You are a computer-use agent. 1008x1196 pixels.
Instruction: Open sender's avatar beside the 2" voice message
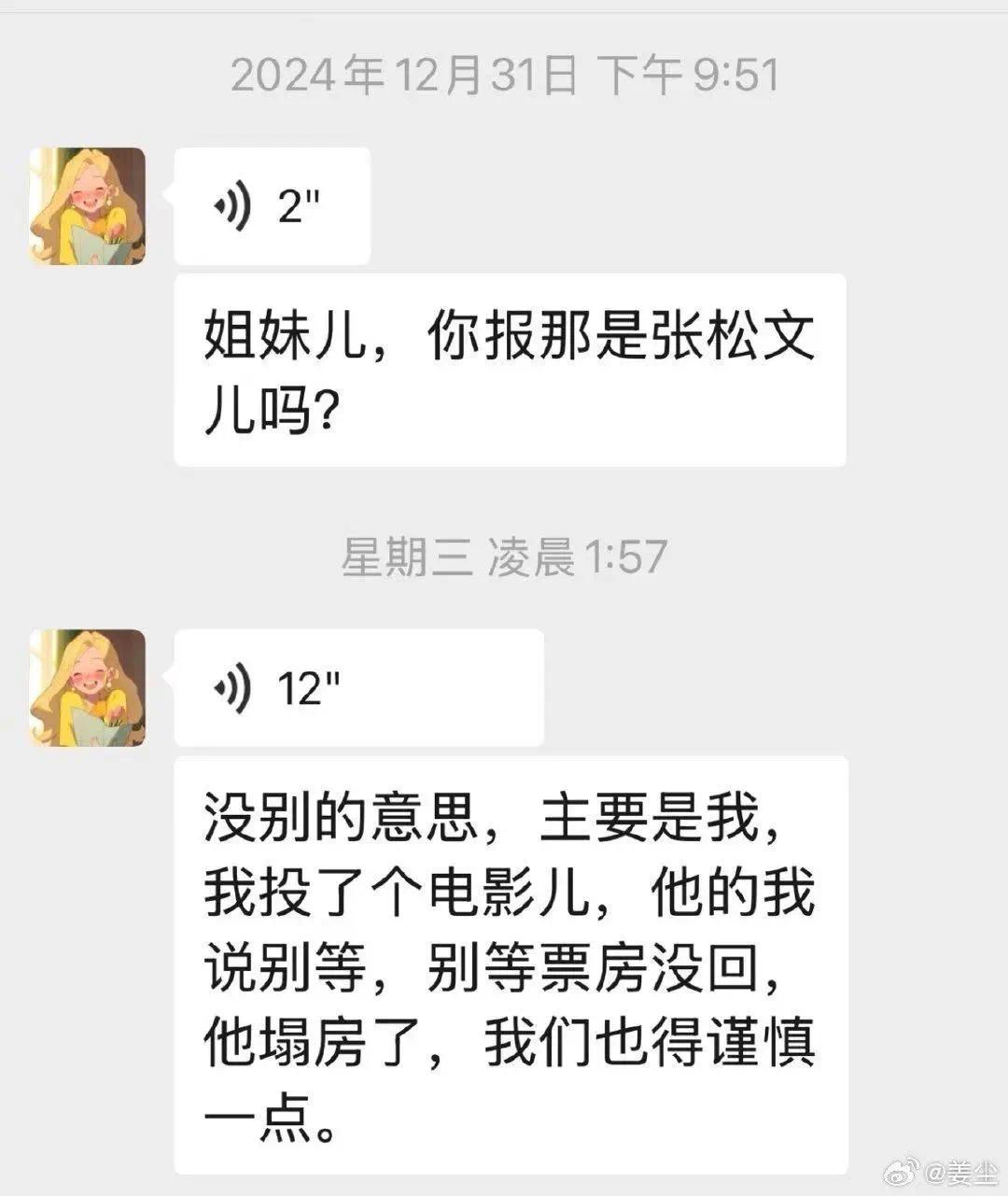pos(88,206)
